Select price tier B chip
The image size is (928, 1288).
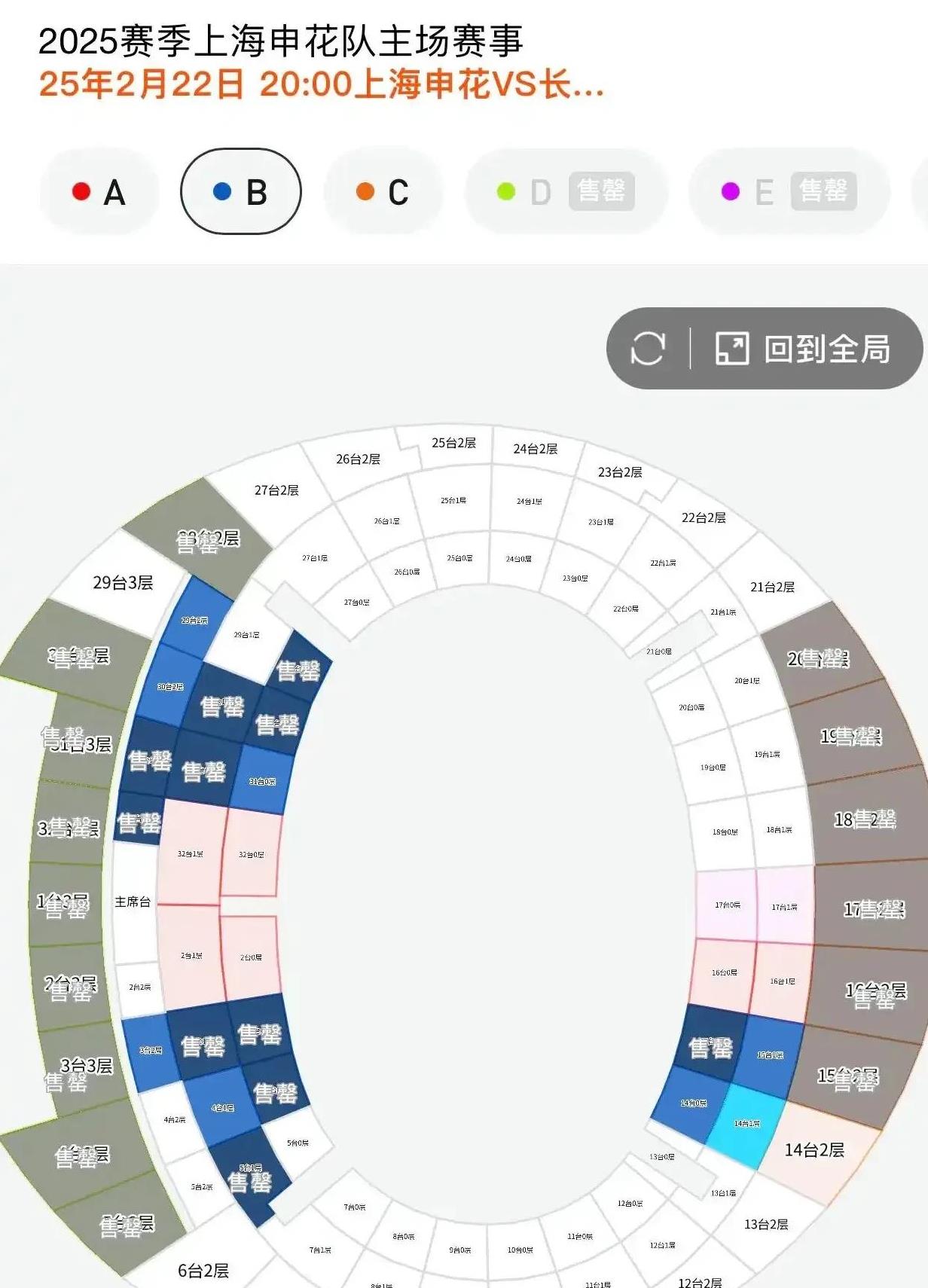pos(240,192)
